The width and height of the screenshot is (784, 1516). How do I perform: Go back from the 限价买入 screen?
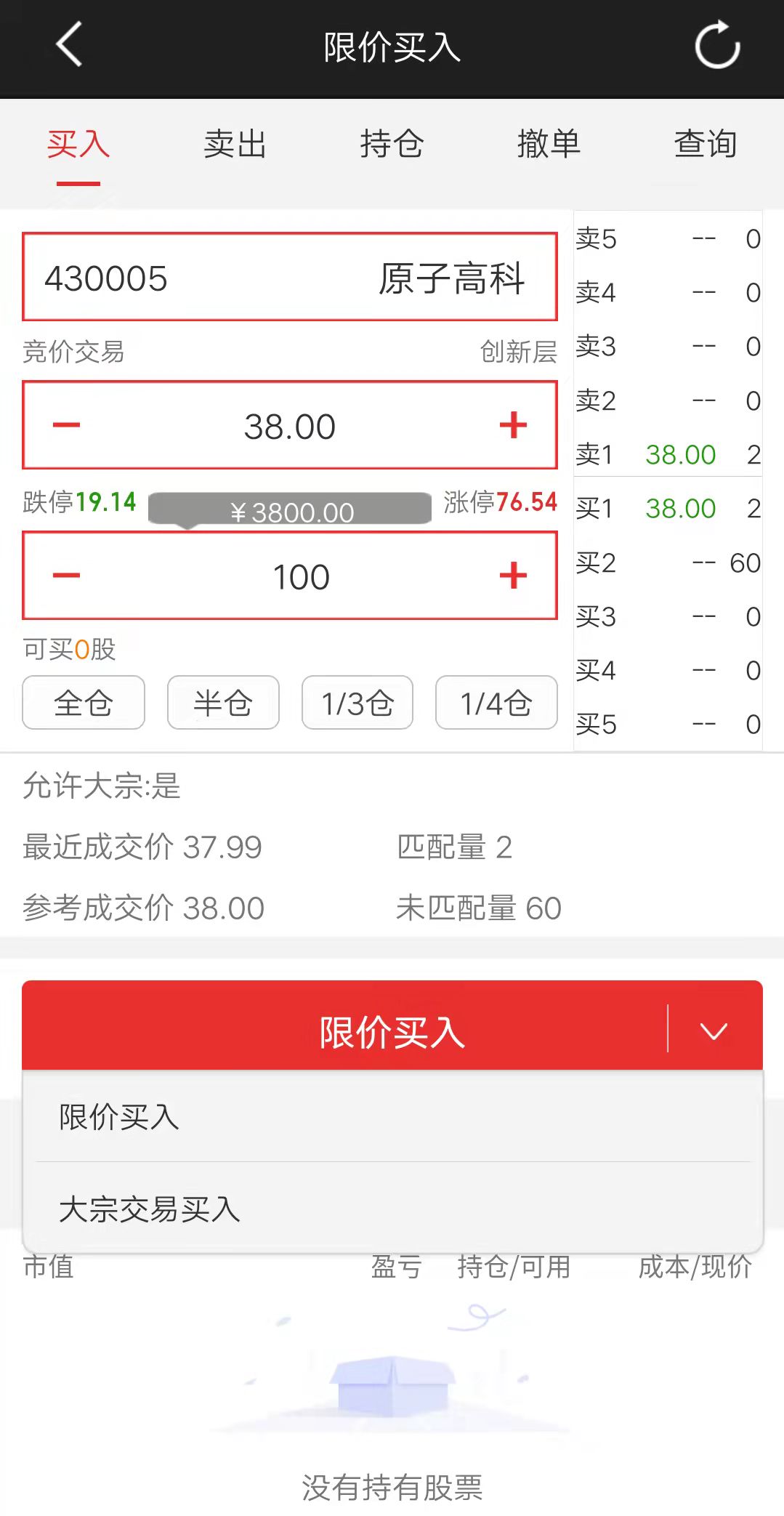pos(69,45)
